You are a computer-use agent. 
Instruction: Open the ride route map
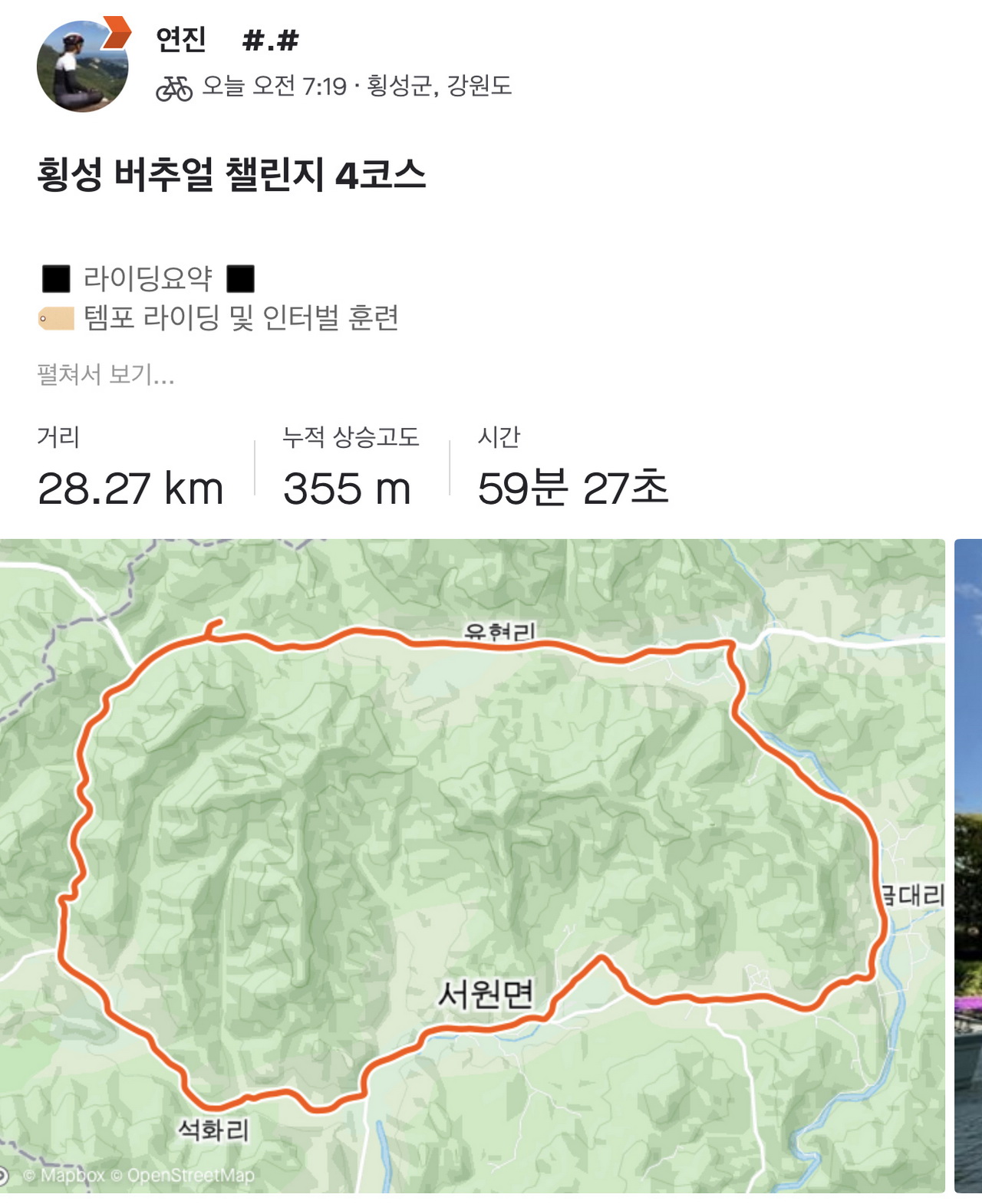tap(472, 865)
